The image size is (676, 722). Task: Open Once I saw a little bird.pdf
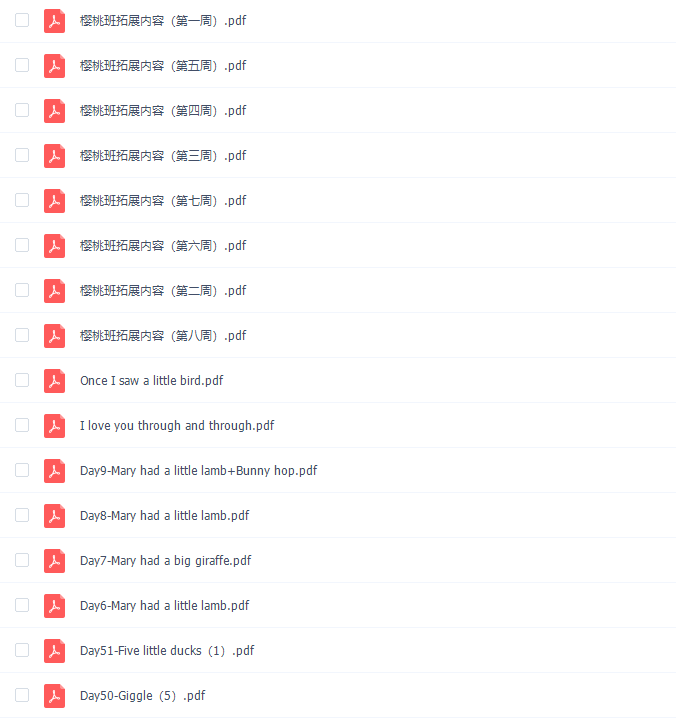(151, 380)
